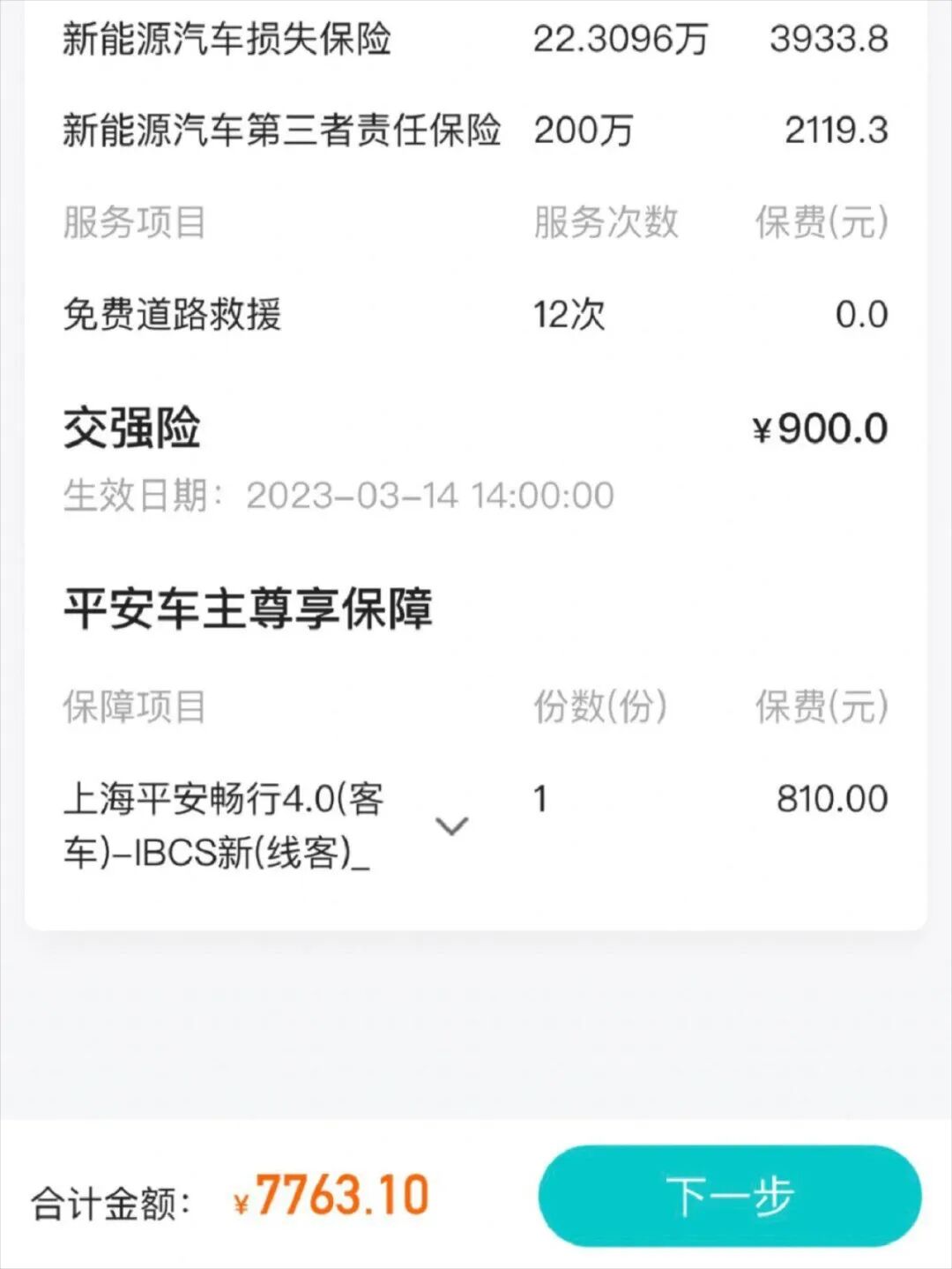The height and width of the screenshot is (1269, 952).
Task: Click the 生效日期 2023-03-14 text
Action: (x=339, y=496)
